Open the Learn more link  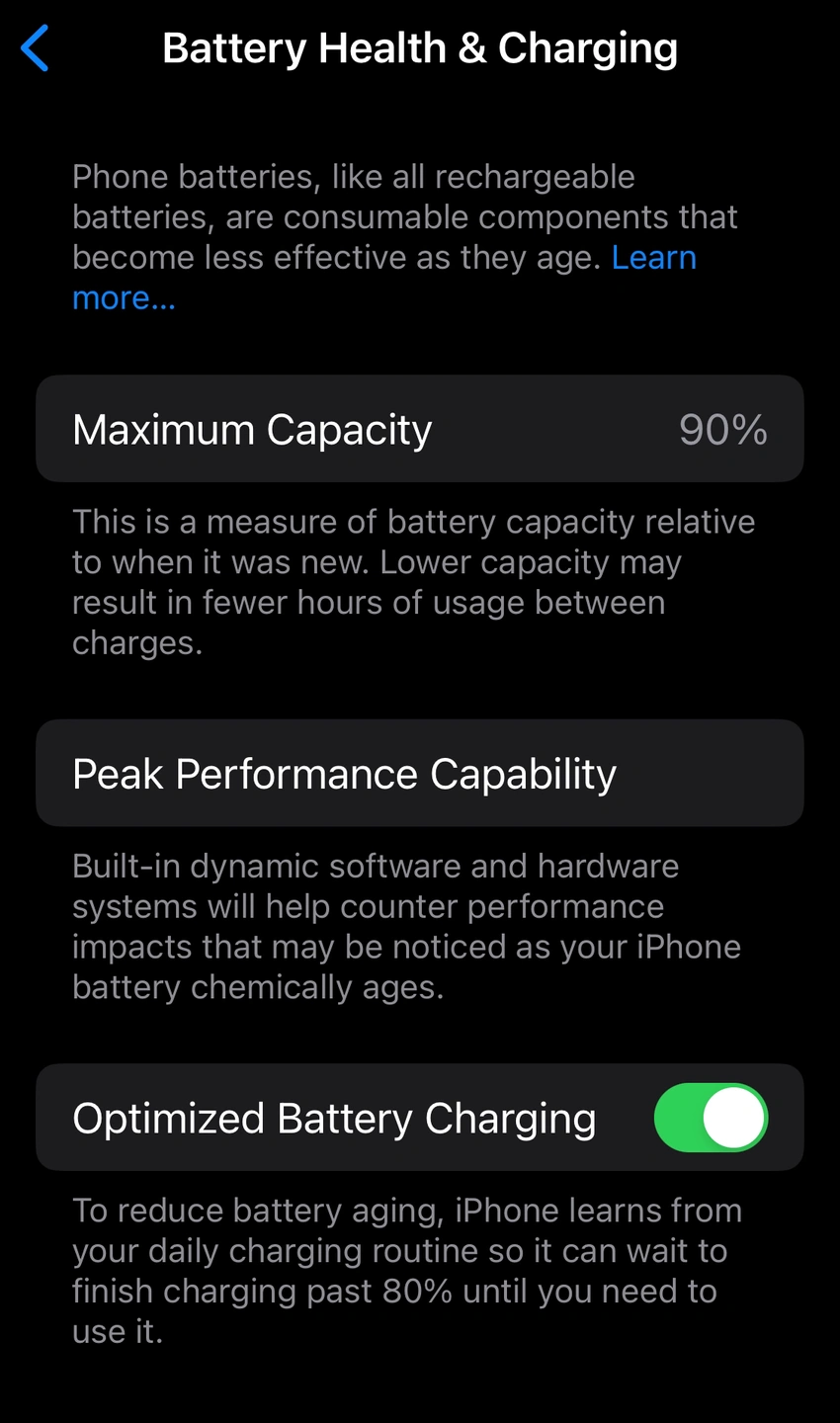(653, 258)
